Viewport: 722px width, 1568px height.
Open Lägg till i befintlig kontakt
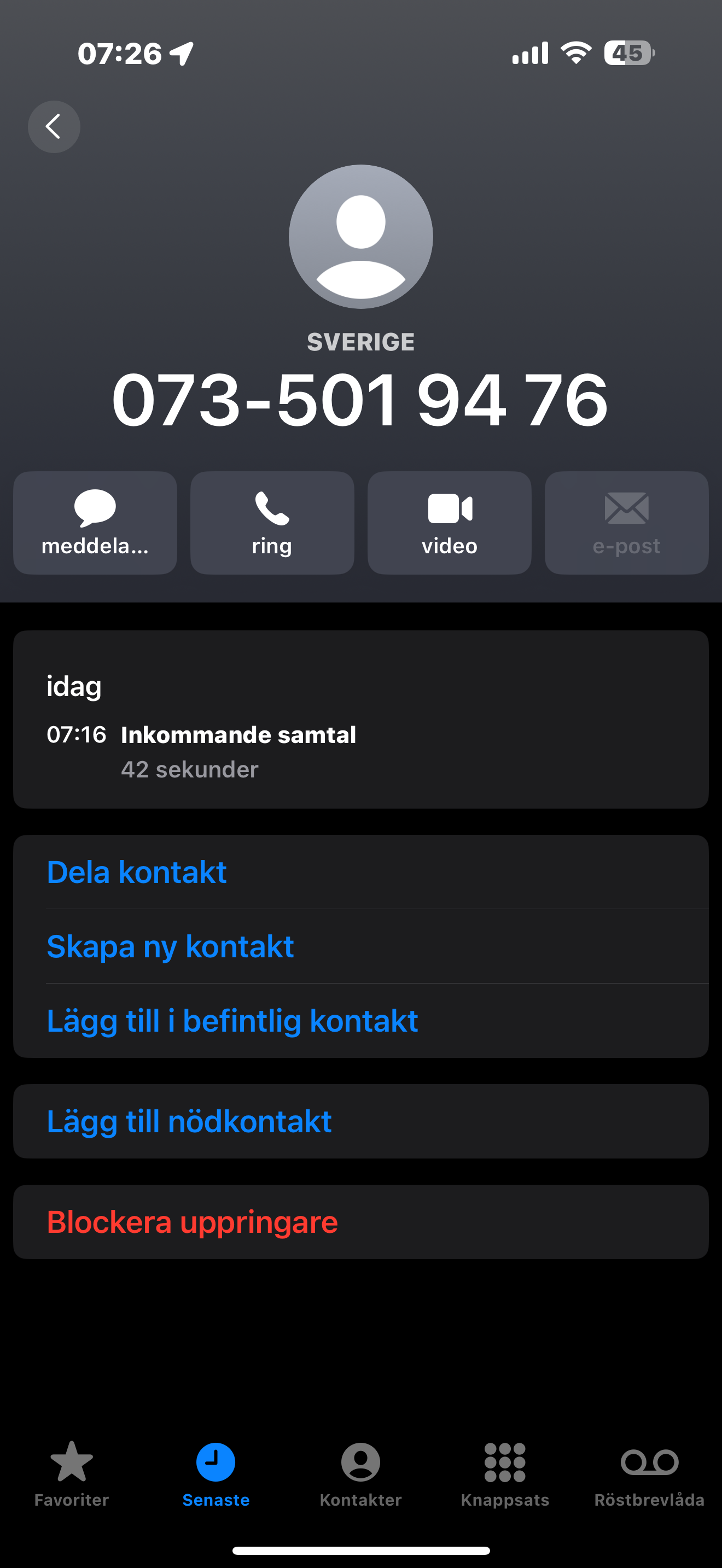[x=361, y=1020]
